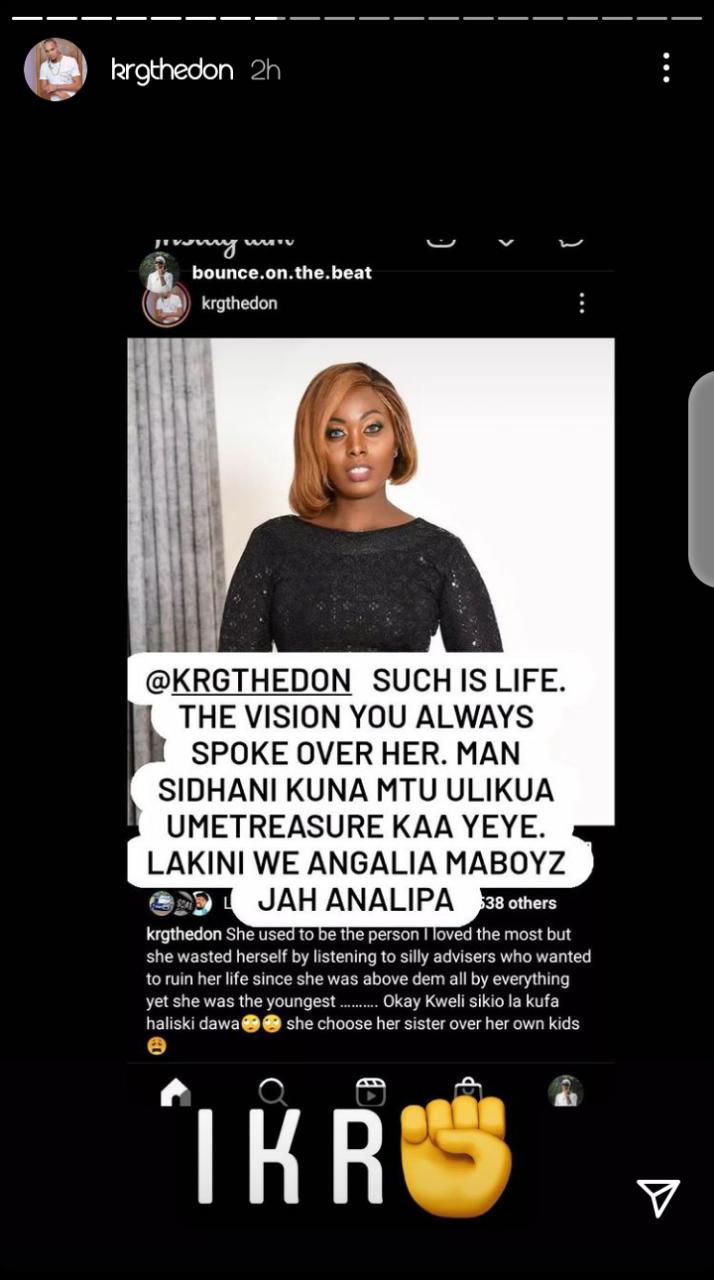The height and width of the screenshot is (1280, 714).
Task: Open the story's three-dot options menu
Action: [666, 68]
